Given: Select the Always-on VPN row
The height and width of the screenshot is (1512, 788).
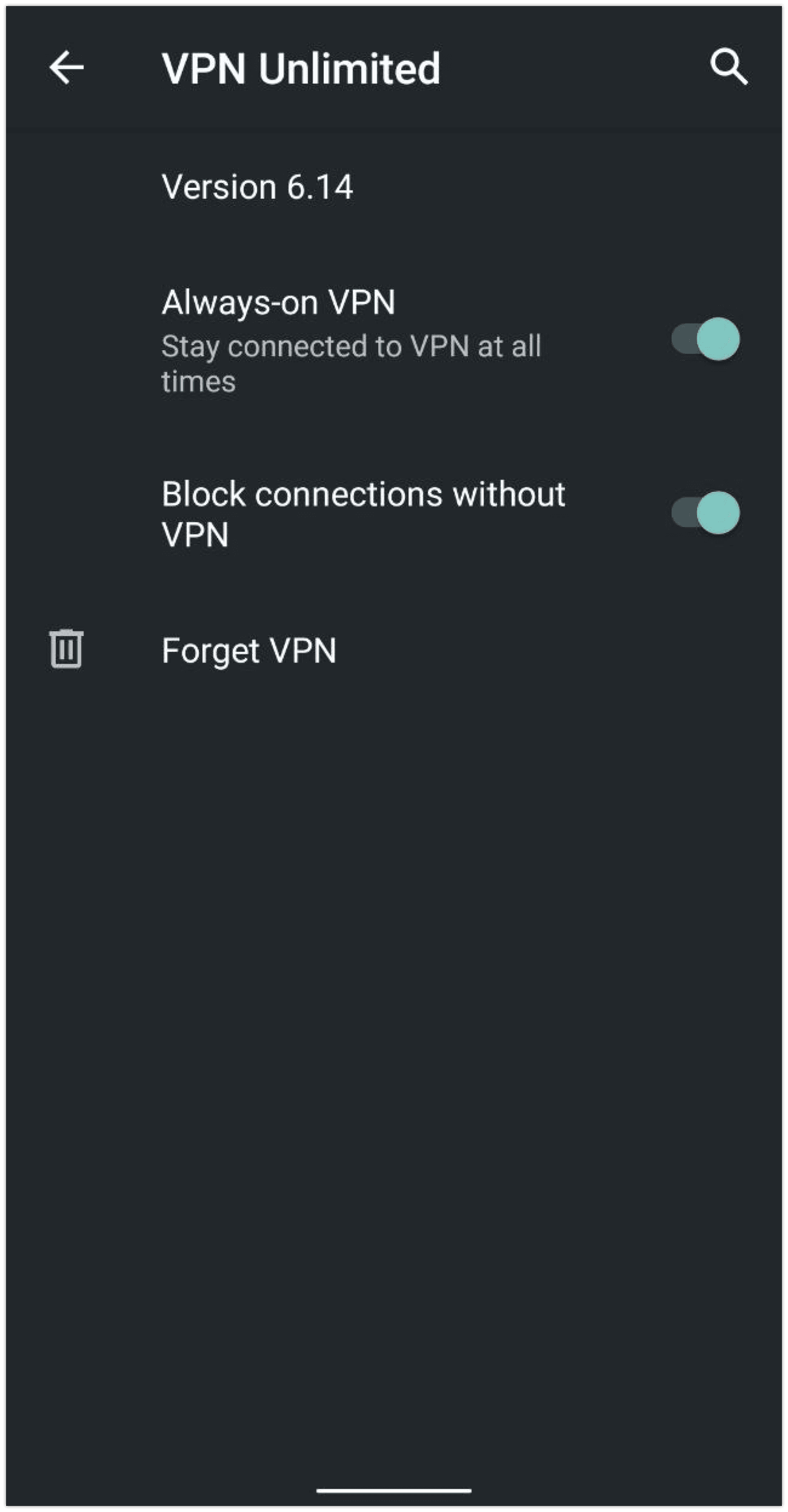Looking at the screenshot, I should pyautogui.click(x=279, y=302).
